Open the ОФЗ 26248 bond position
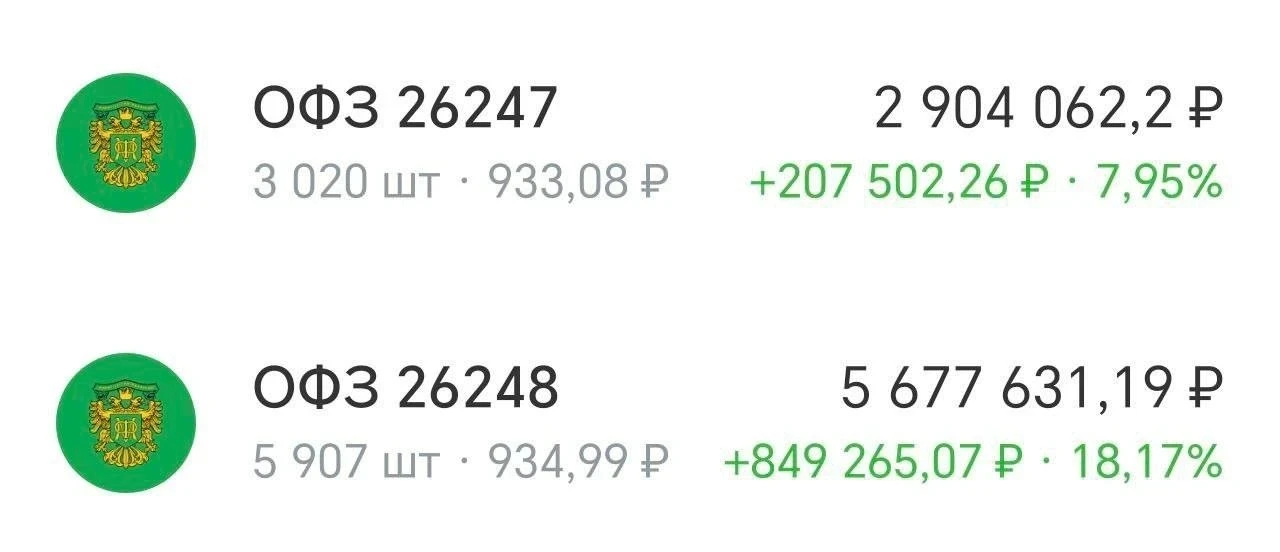1280x552 pixels. click(x=640, y=422)
